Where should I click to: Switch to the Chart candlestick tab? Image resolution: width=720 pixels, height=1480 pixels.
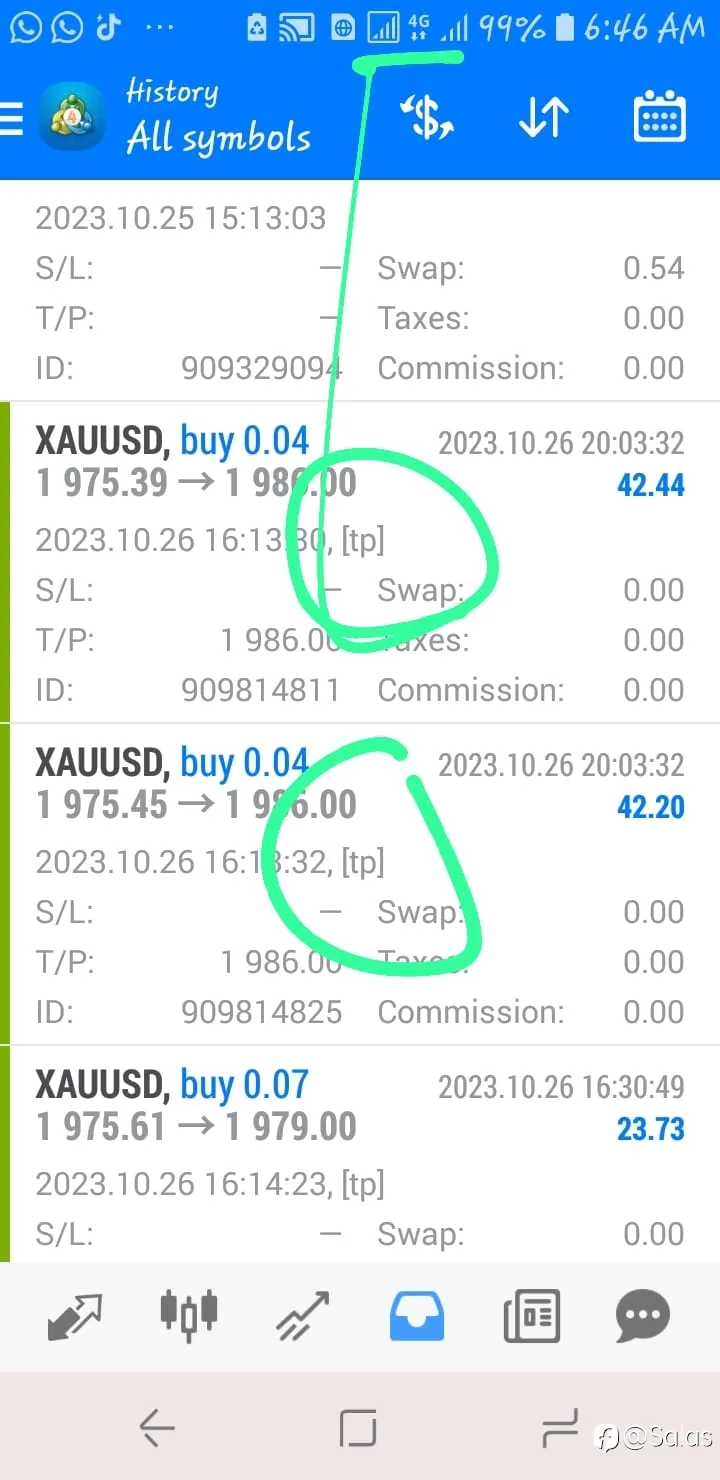[x=189, y=1316]
